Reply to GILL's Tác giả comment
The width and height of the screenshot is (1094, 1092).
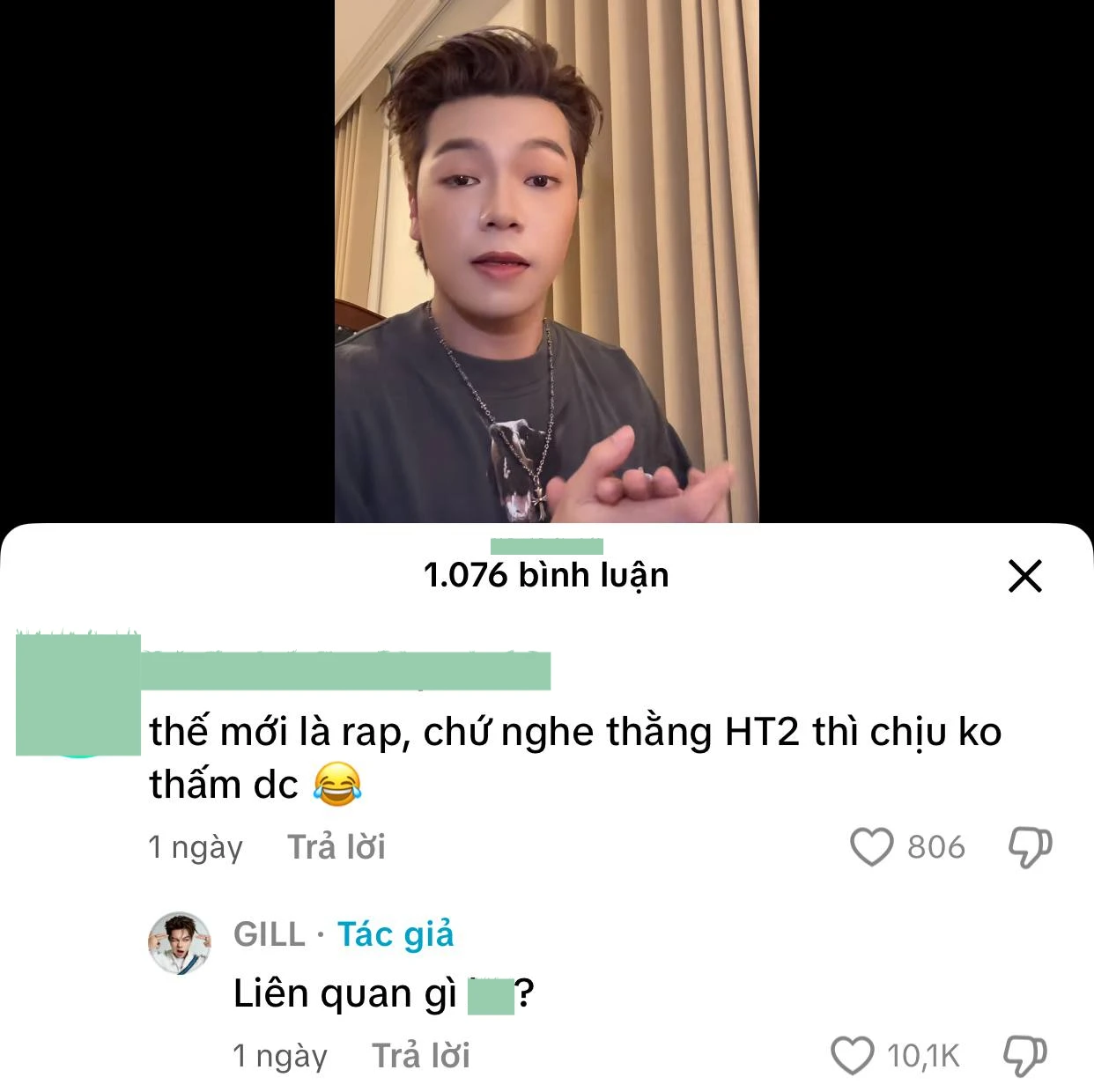click(420, 1056)
